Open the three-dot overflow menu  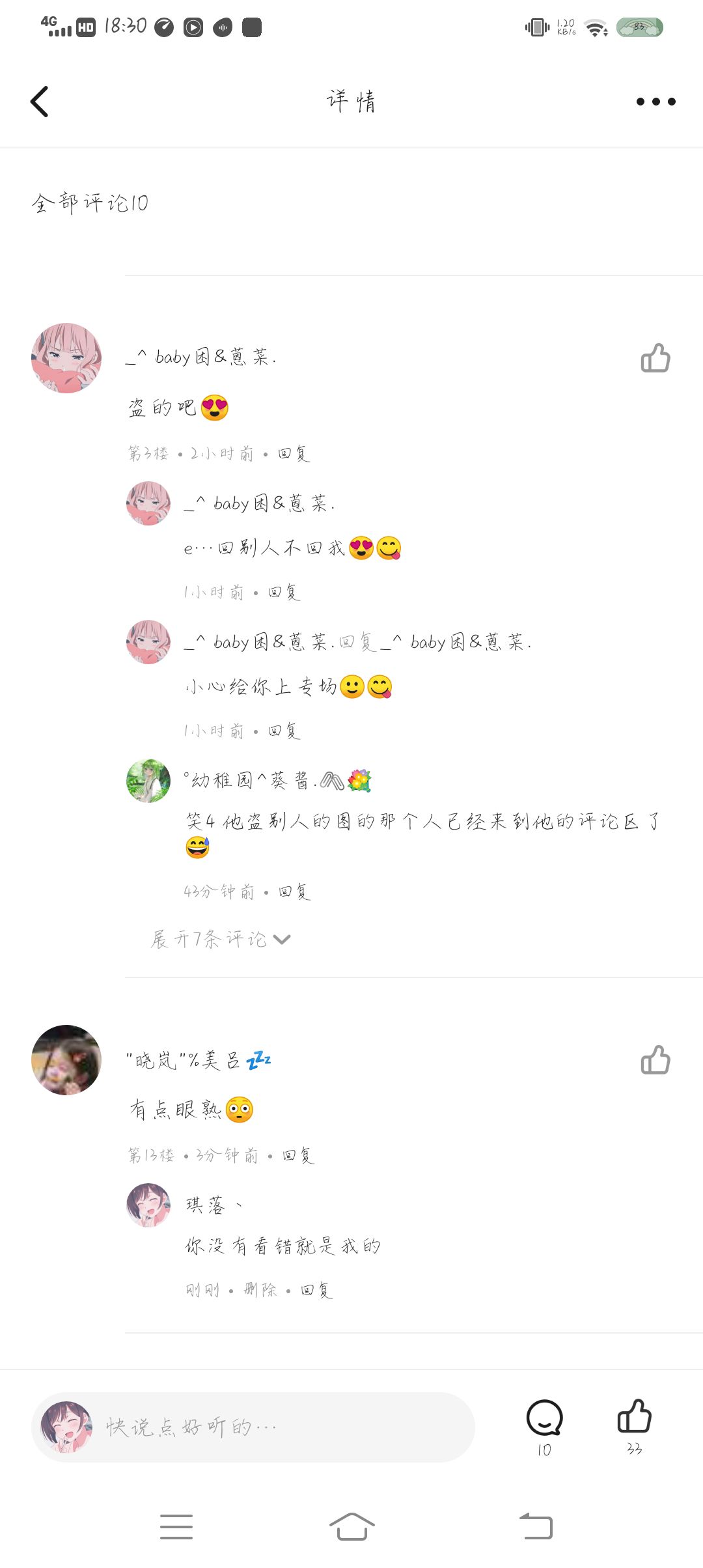655,102
